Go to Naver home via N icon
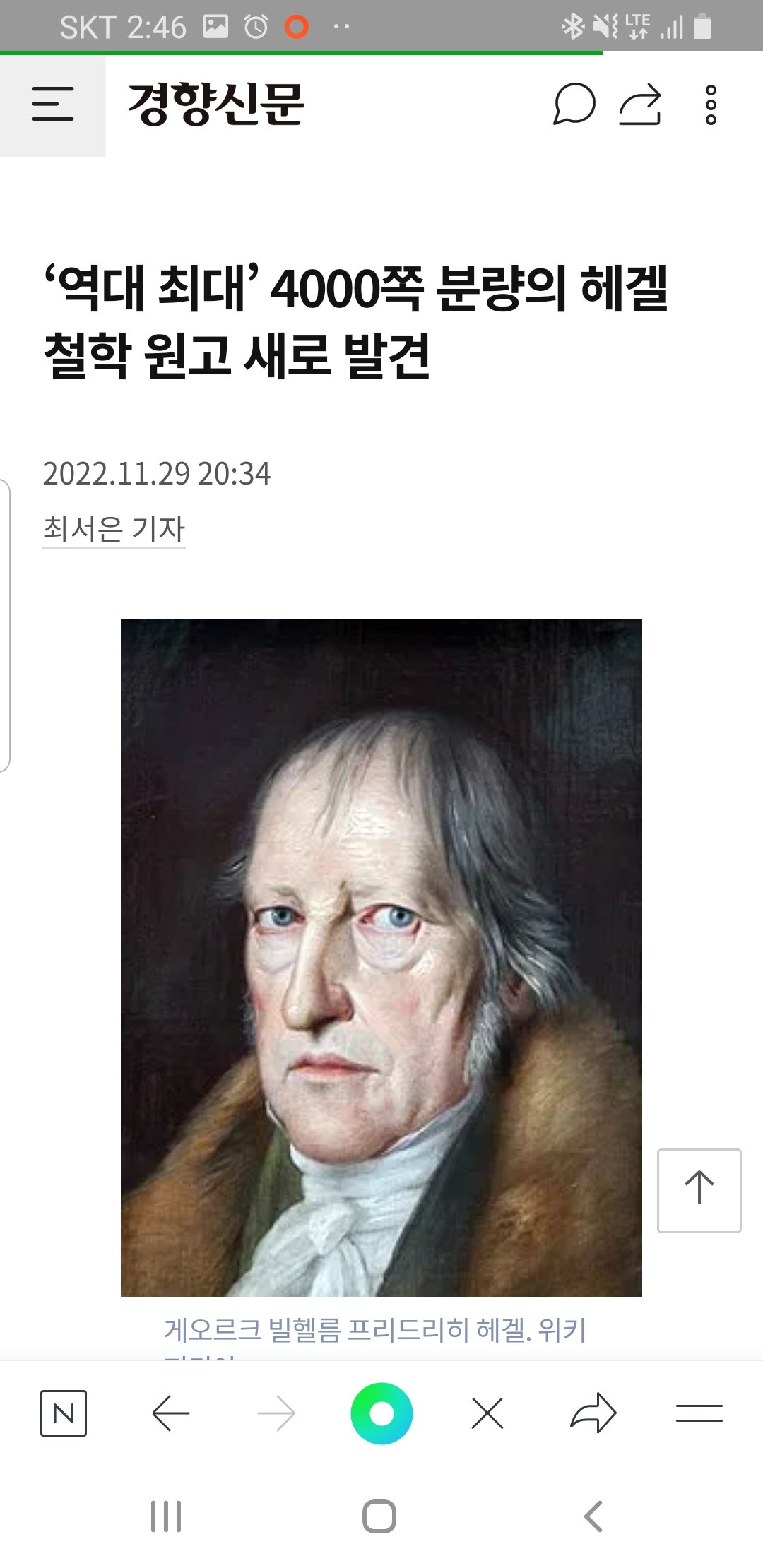This screenshot has width=763, height=1568. pos(64,1413)
